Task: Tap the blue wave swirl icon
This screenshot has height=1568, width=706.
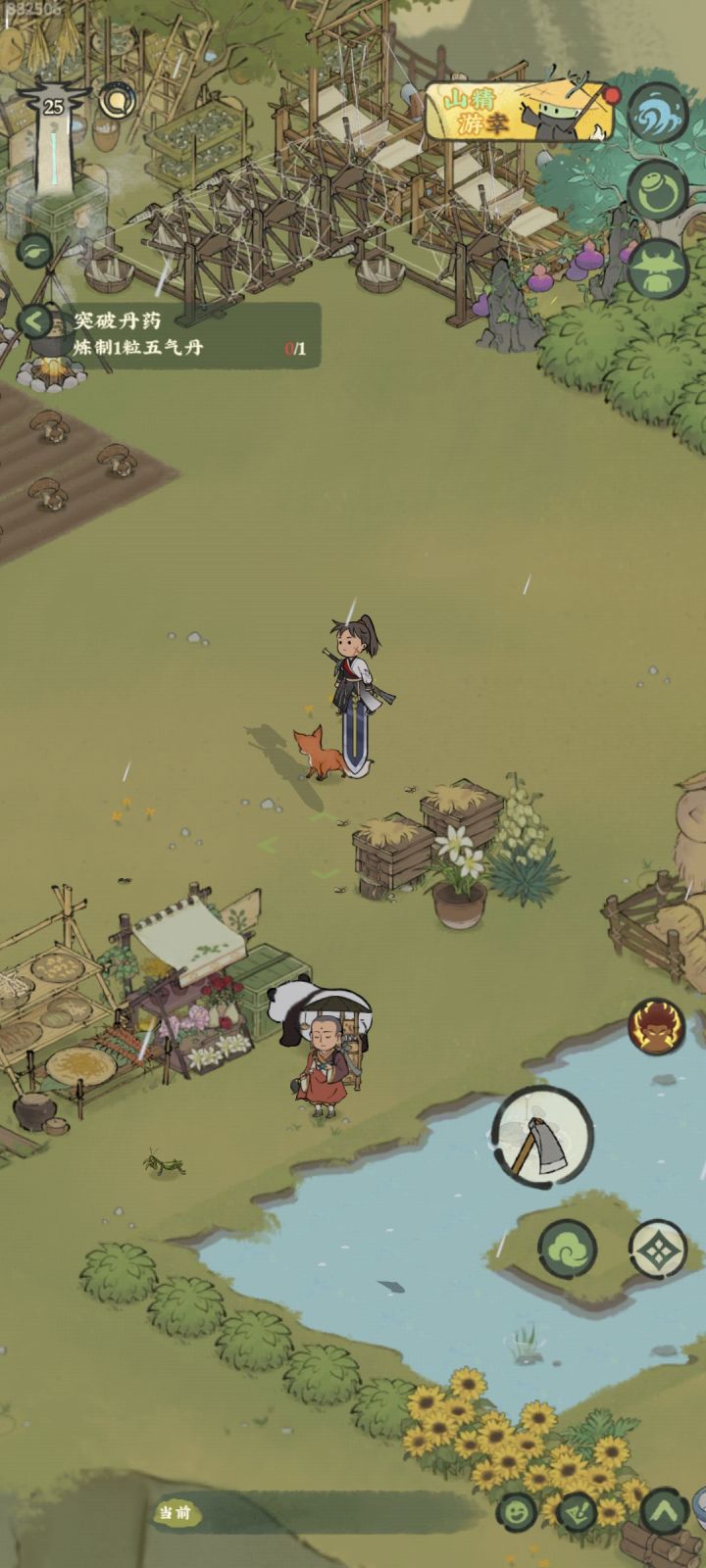Action: click(657, 114)
